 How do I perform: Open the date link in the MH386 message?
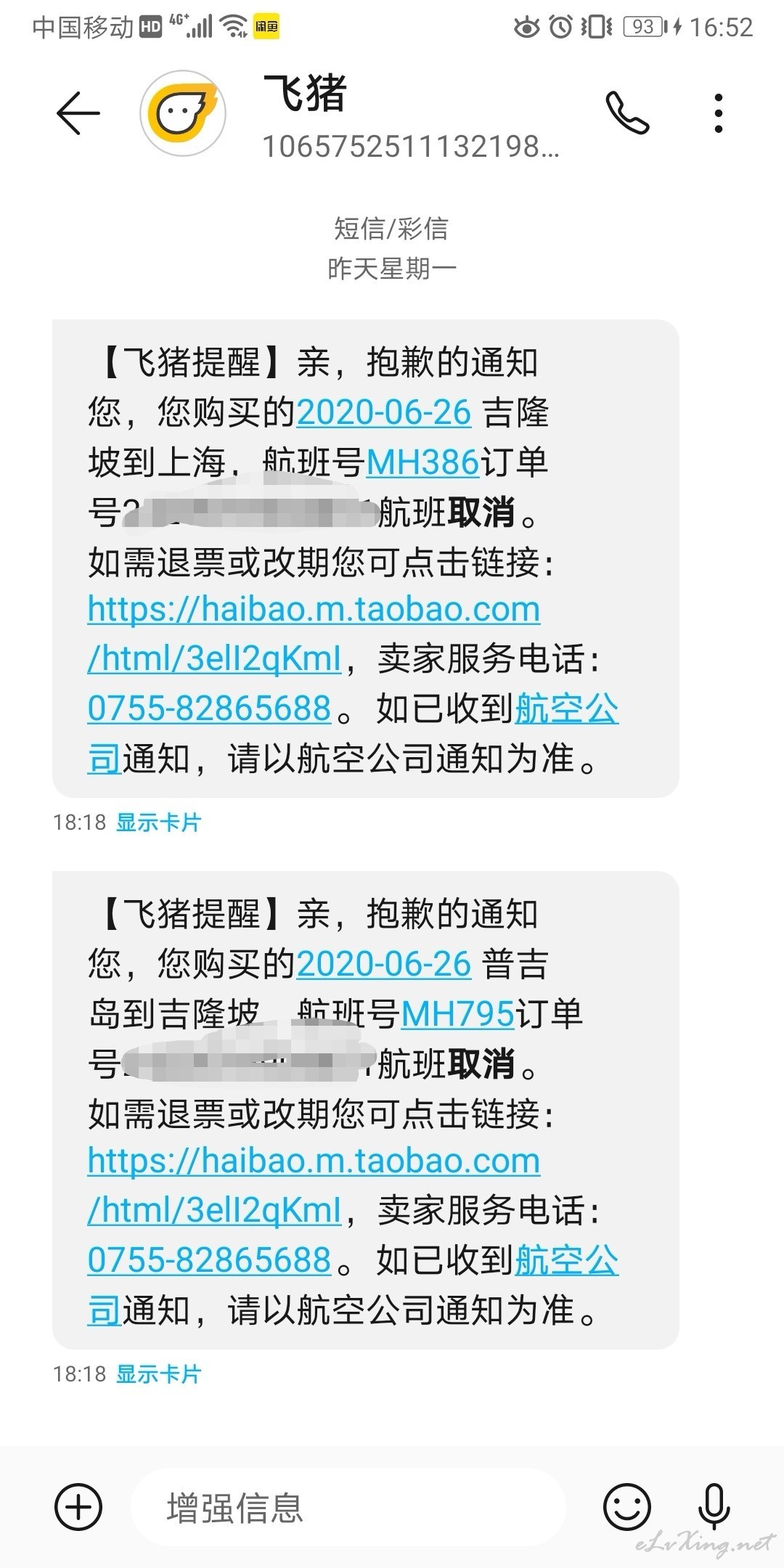pyautogui.click(x=384, y=412)
